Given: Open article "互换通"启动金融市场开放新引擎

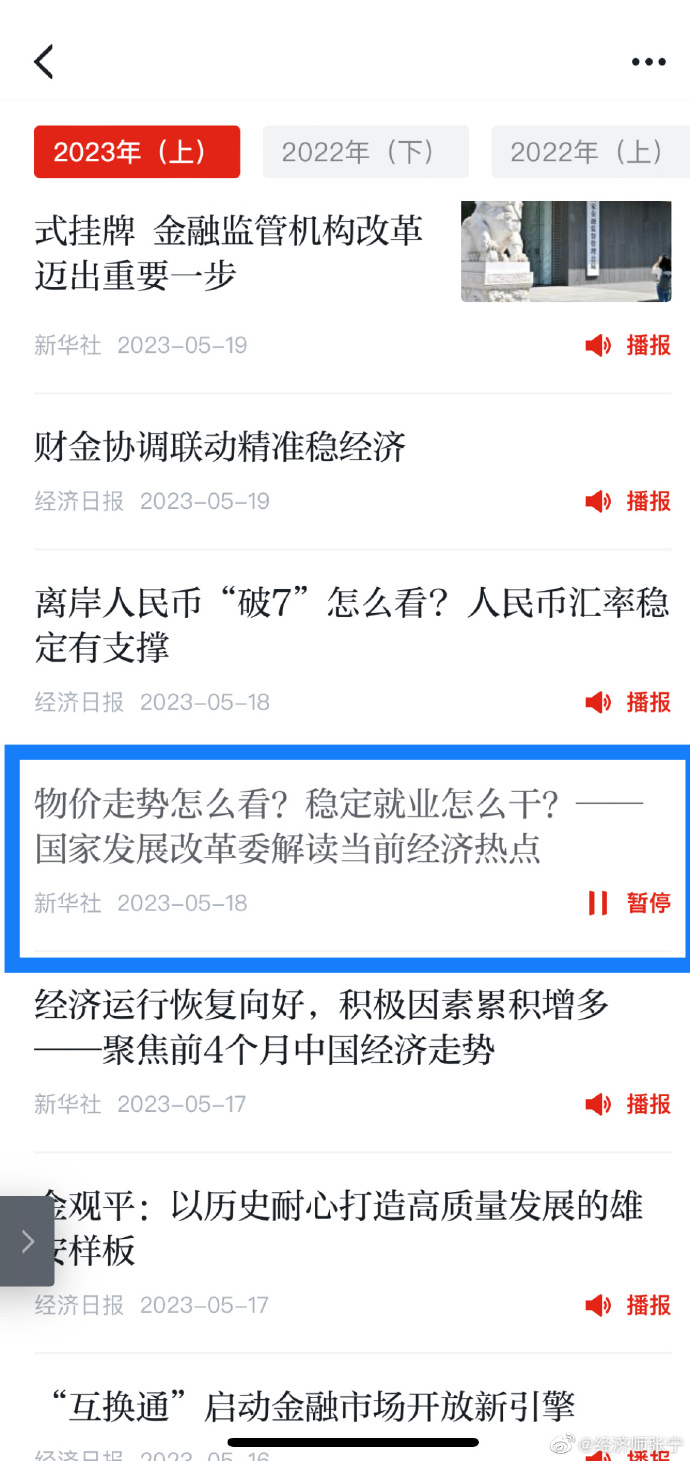Looking at the screenshot, I should click(312, 1407).
